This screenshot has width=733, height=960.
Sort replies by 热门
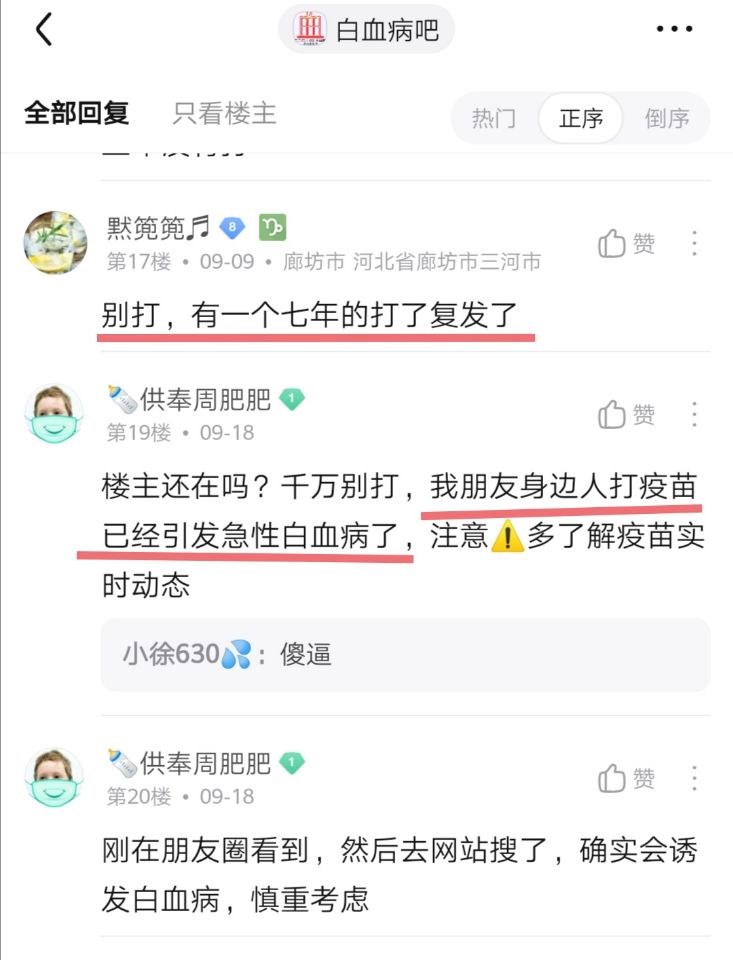tap(494, 119)
